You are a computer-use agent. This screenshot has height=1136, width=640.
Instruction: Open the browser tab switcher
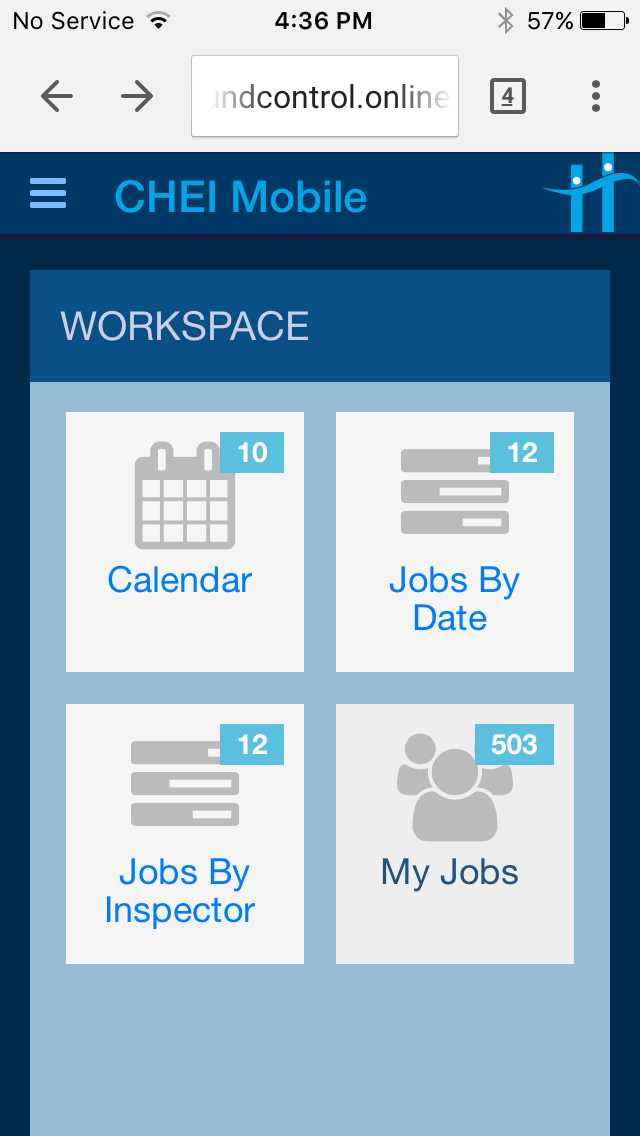[508, 96]
